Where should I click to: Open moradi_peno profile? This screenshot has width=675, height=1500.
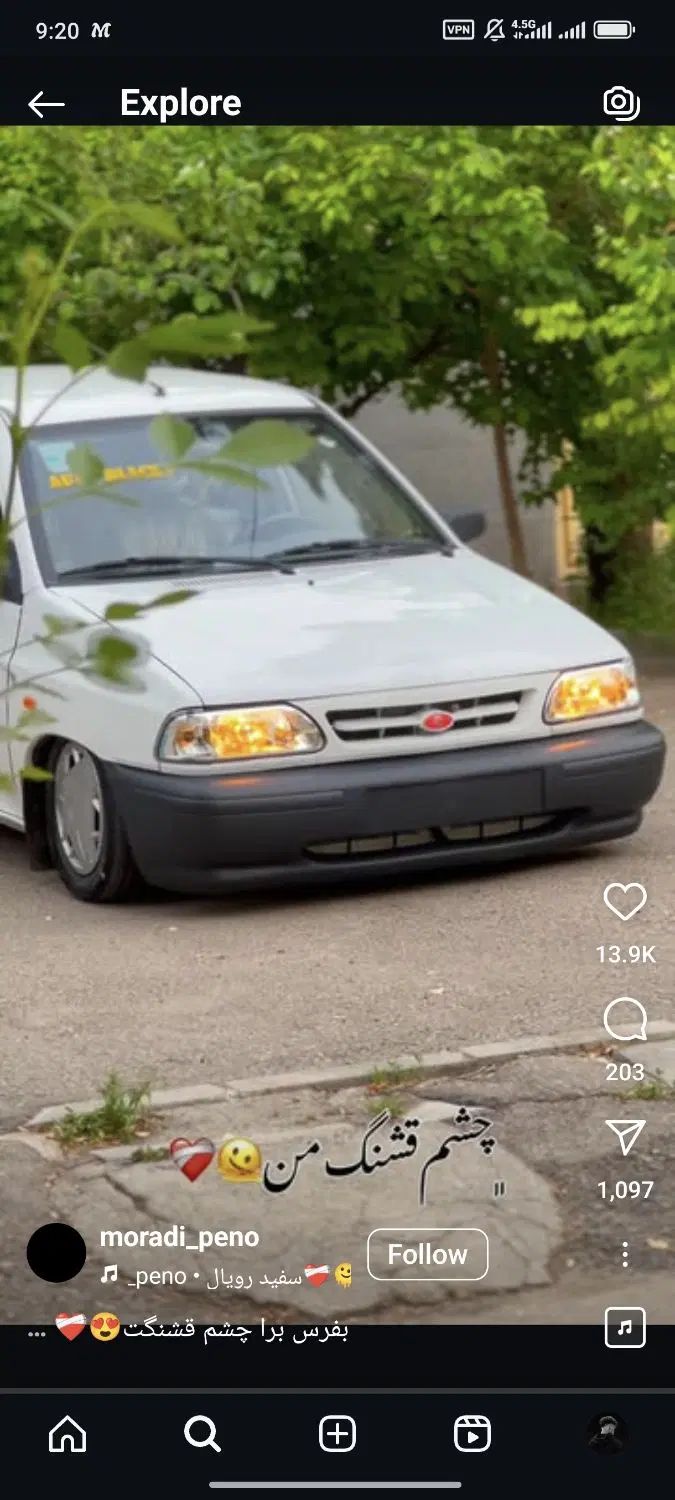[179, 1237]
